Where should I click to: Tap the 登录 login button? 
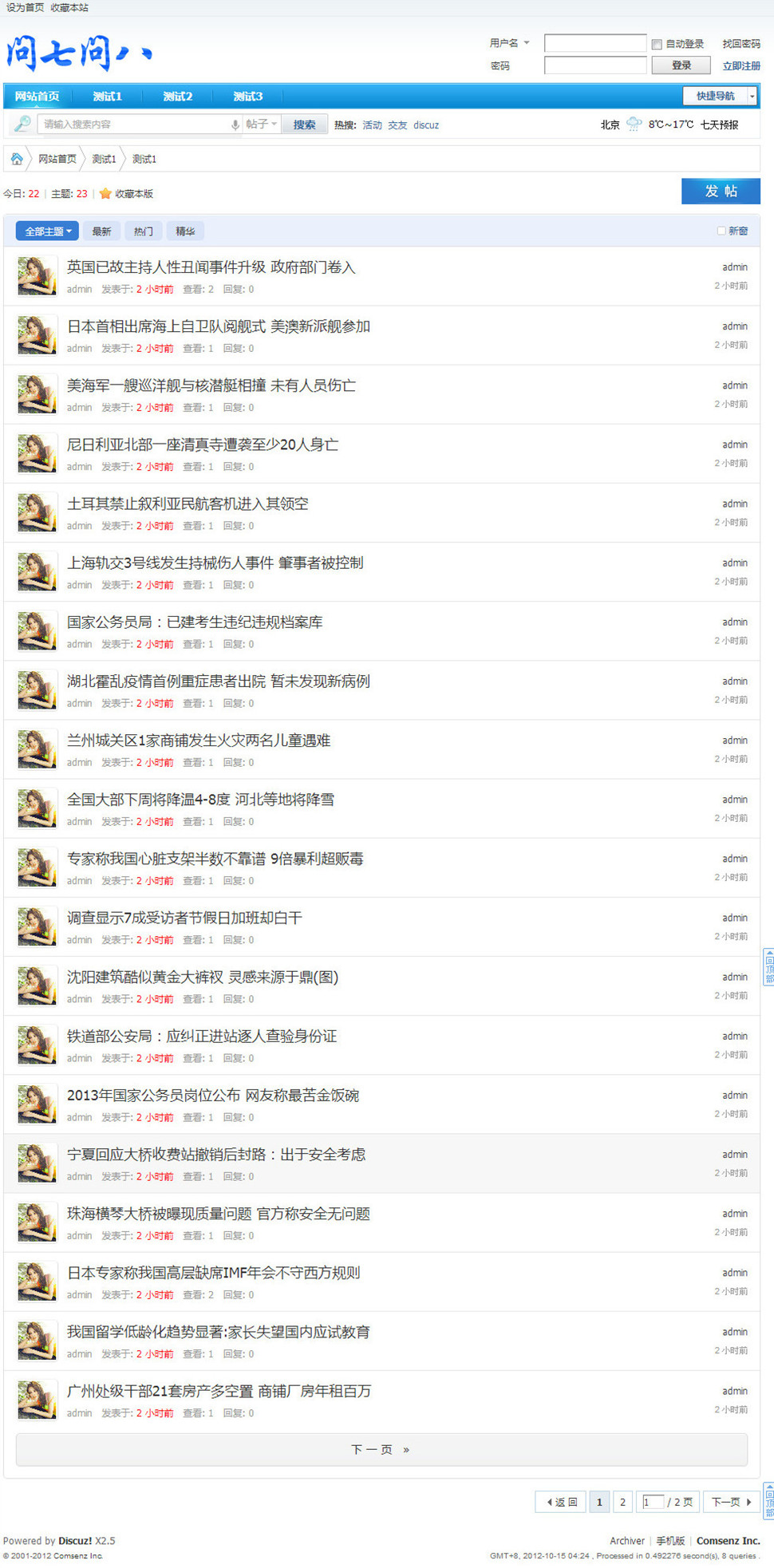(x=681, y=65)
